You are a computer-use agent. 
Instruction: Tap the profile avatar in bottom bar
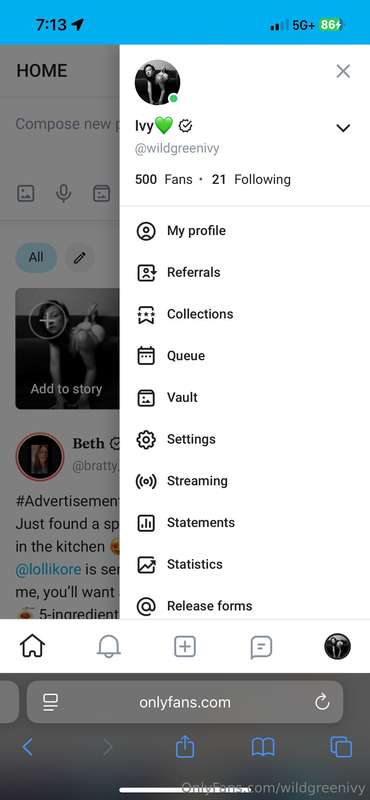tap(337, 646)
